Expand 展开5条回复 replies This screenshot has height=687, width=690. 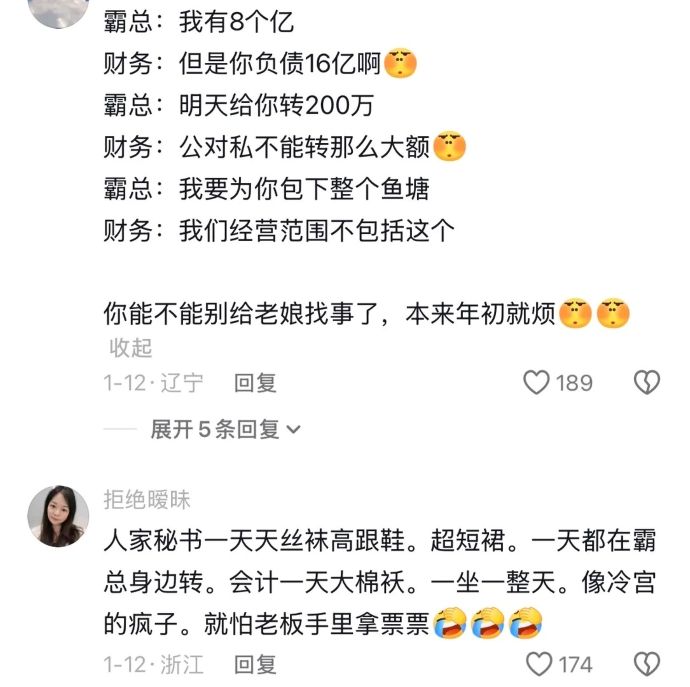(225, 430)
